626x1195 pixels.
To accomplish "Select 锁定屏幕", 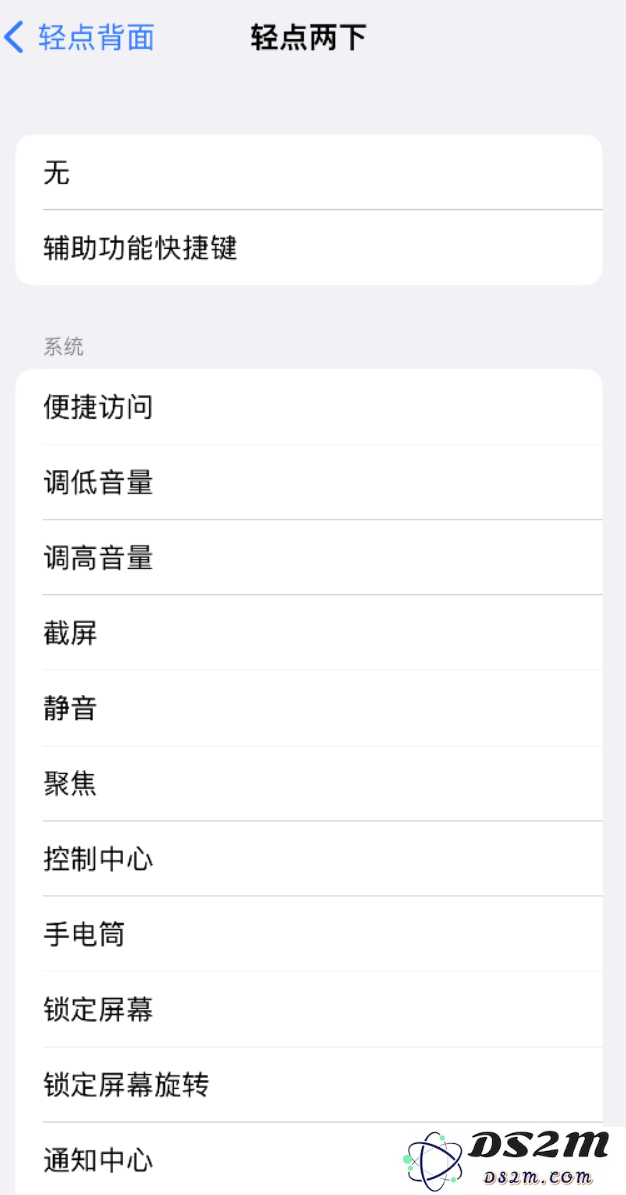I will (309, 1009).
